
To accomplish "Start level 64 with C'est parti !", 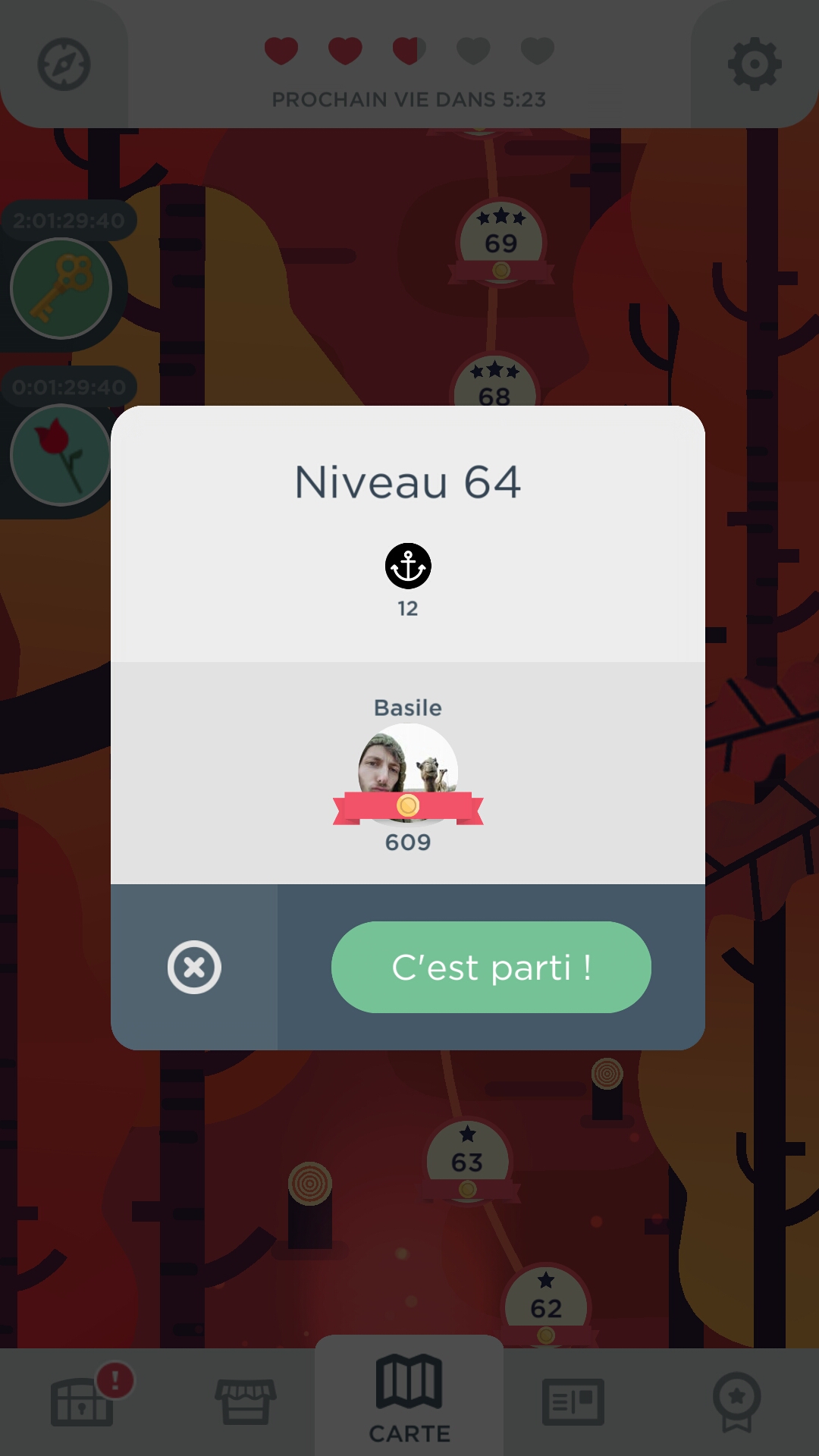I will [x=491, y=967].
